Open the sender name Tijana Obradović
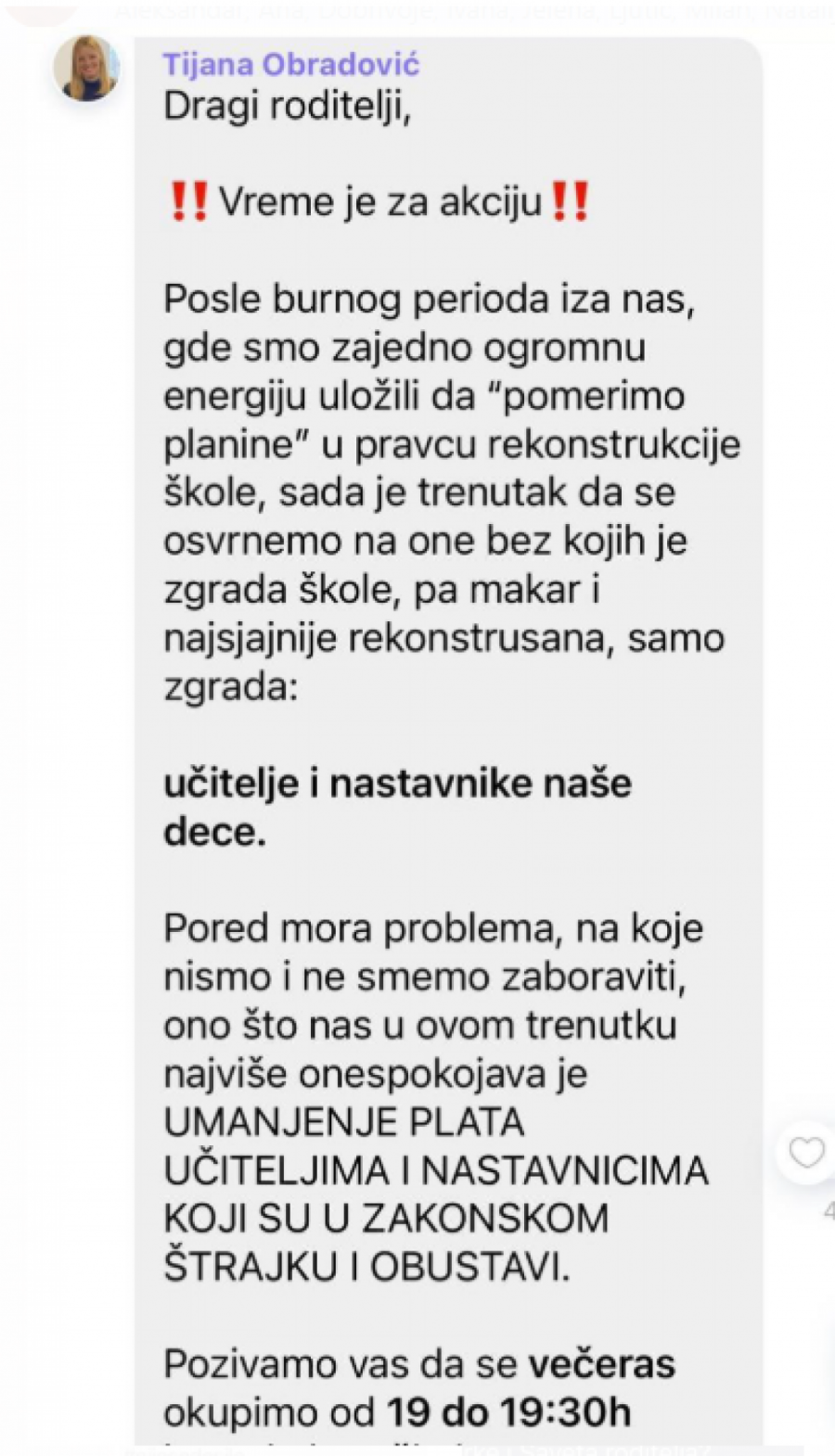This screenshot has width=835, height=1456. point(291,64)
